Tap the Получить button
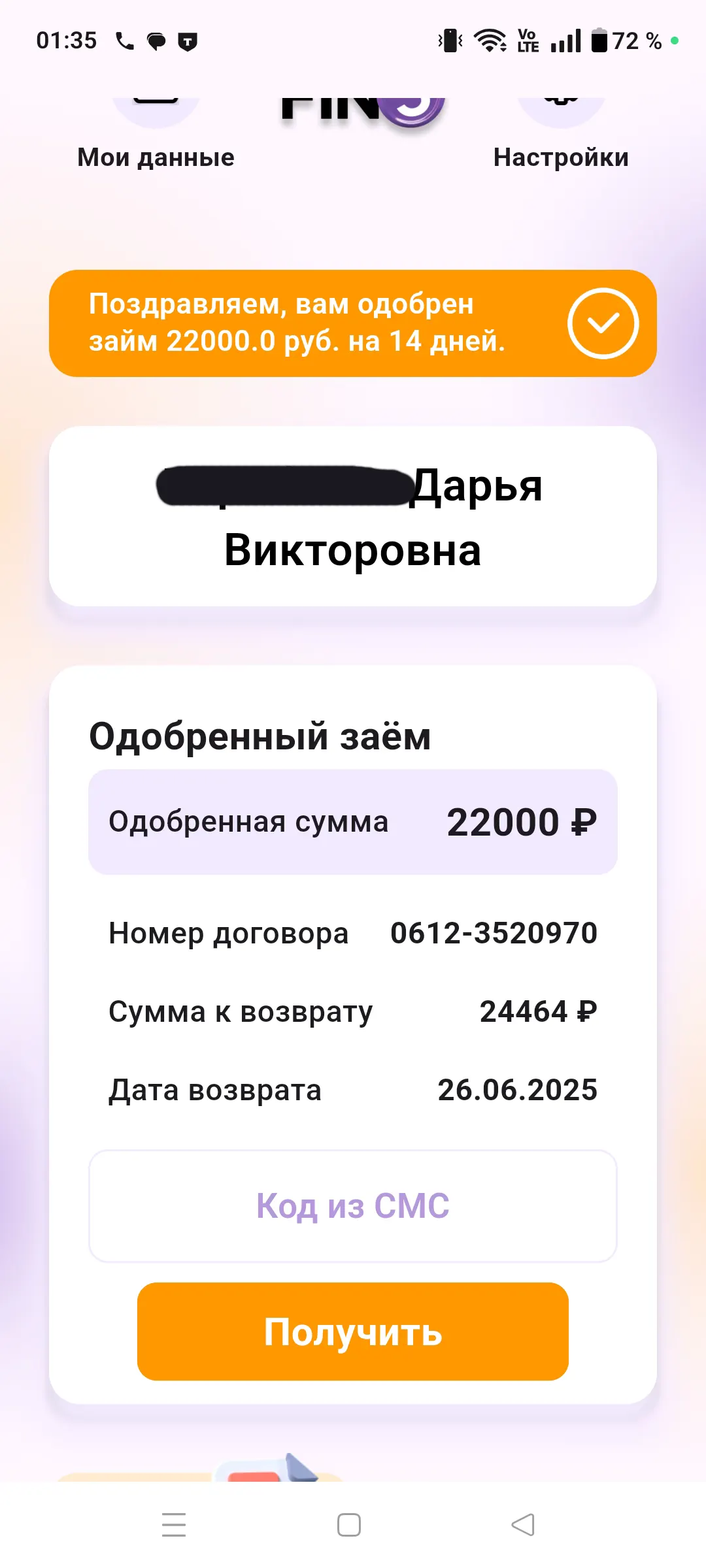Screen dimensions: 706x1568 click(x=353, y=1331)
